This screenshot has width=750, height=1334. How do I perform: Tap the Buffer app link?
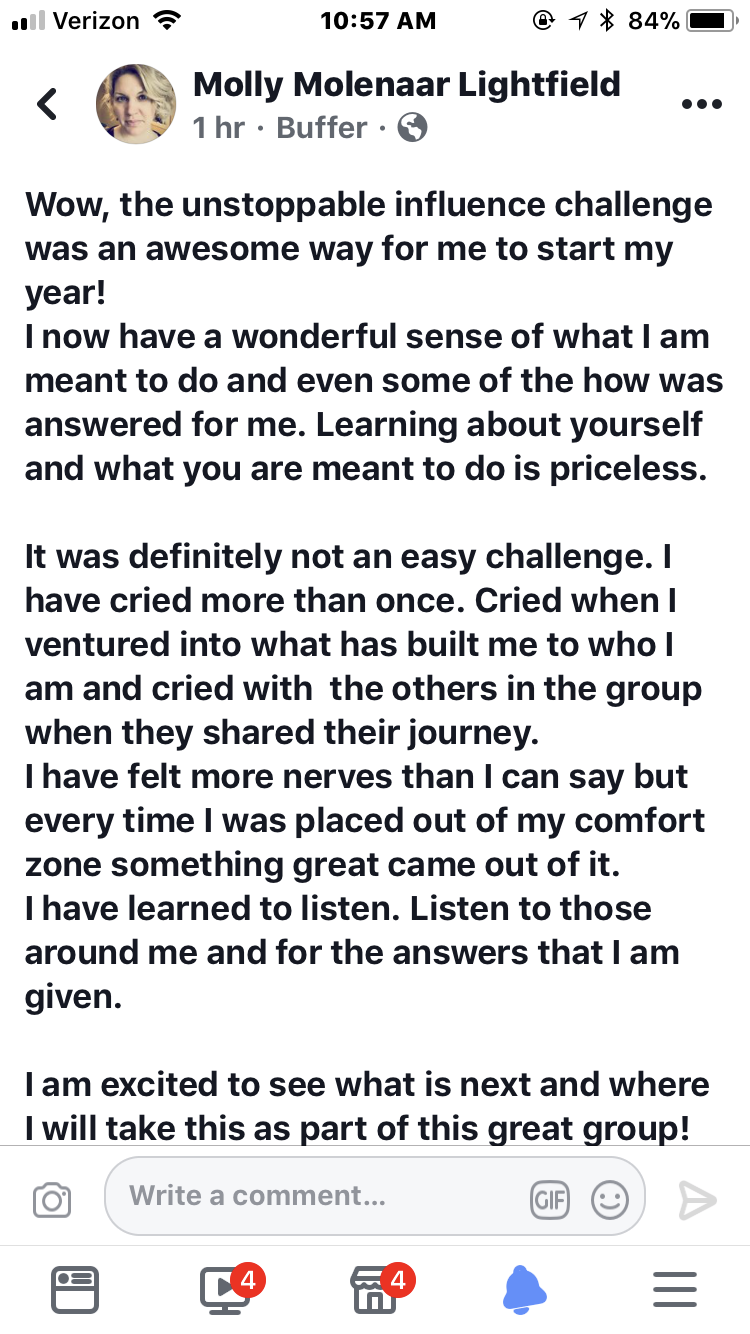[x=322, y=128]
